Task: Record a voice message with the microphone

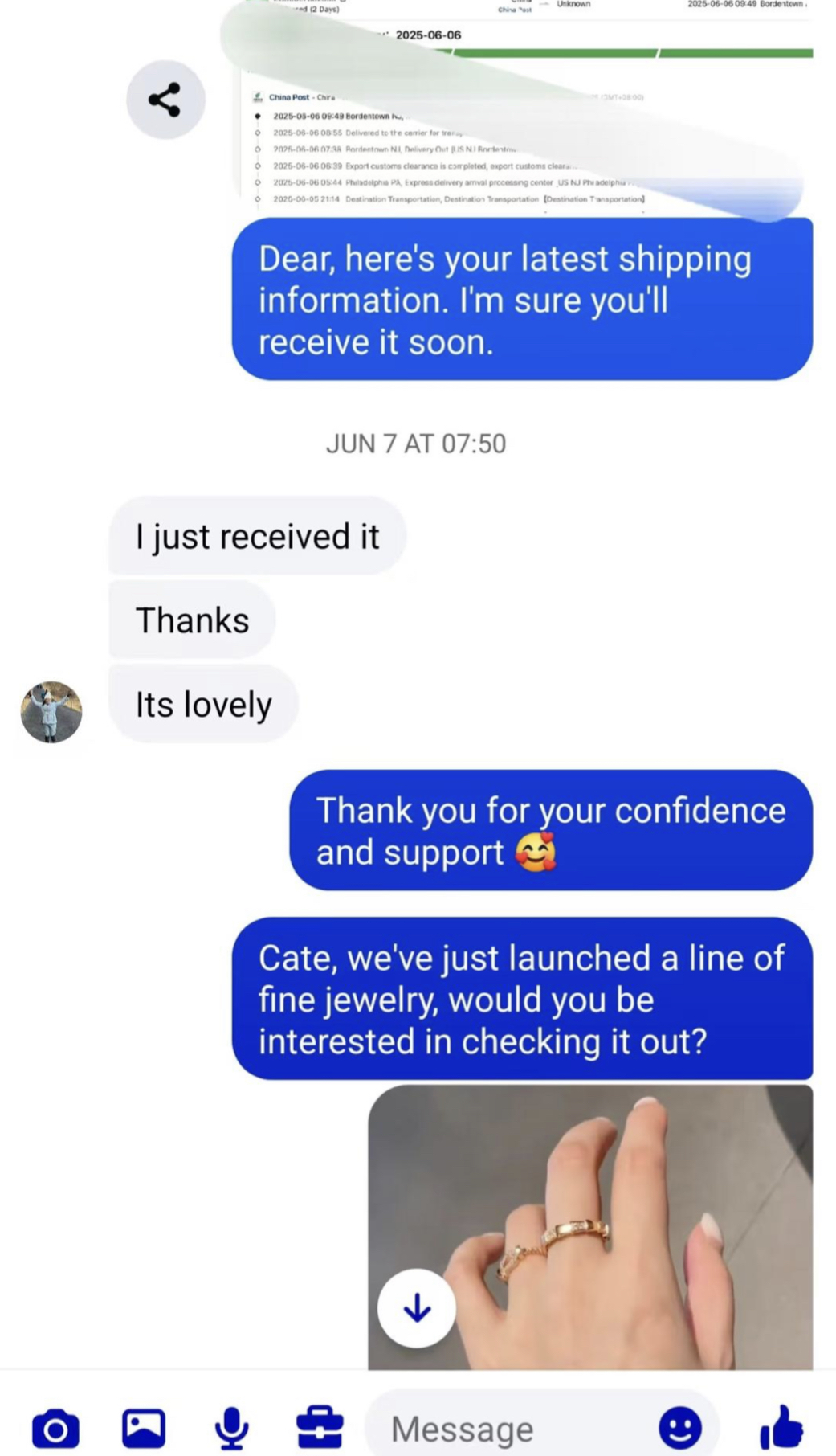Action: tap(231, 1428)
